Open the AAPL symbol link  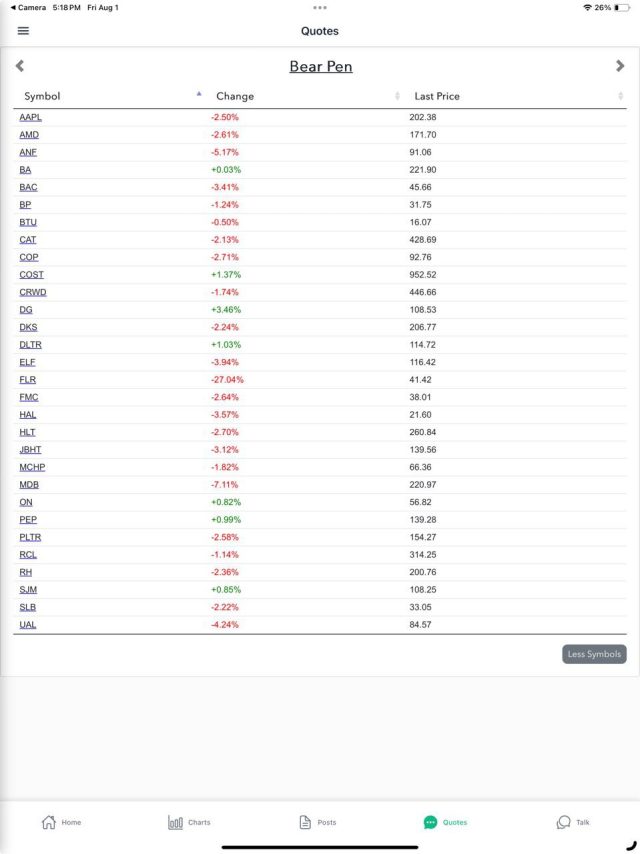(30, 117)
